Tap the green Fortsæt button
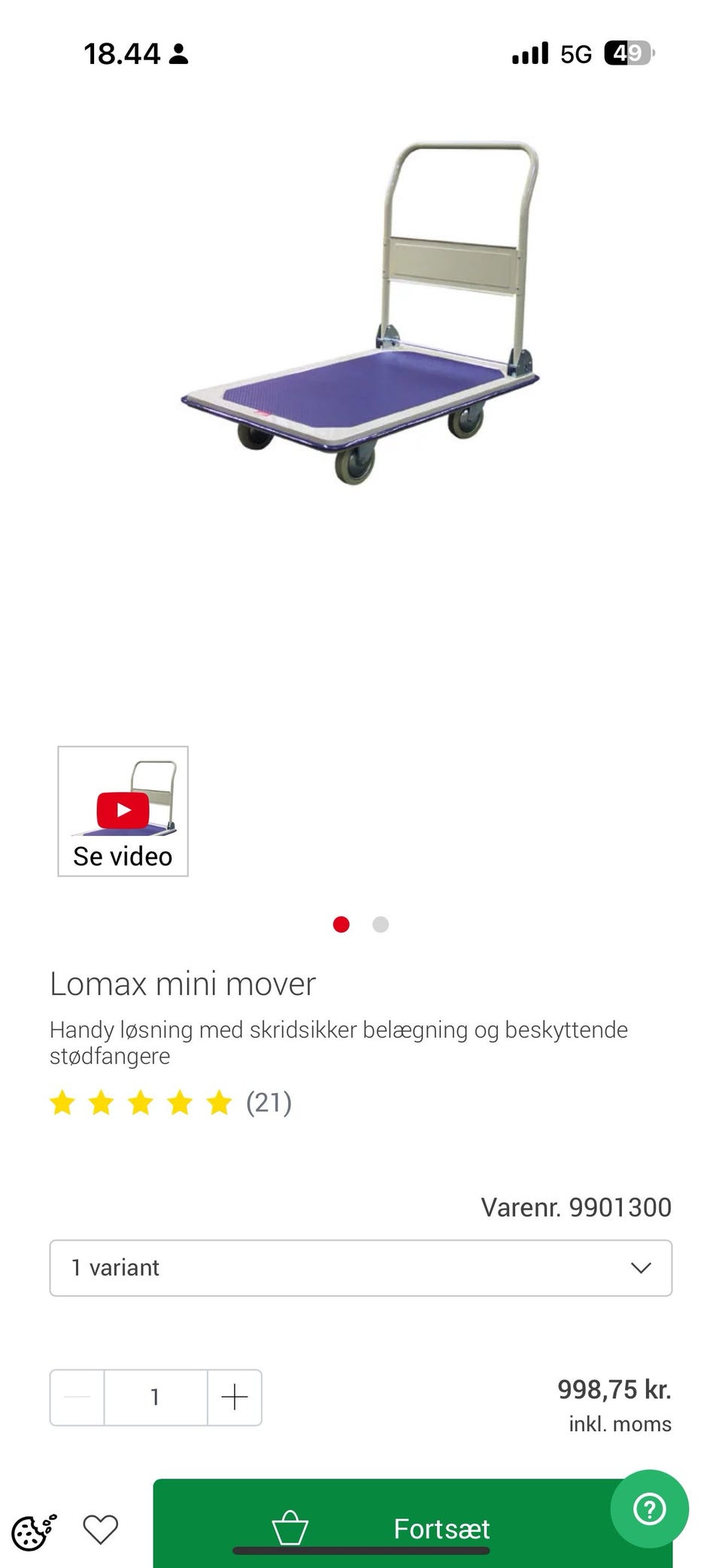The height and width of the screenshot is (1568, 722). [413, 1524]
